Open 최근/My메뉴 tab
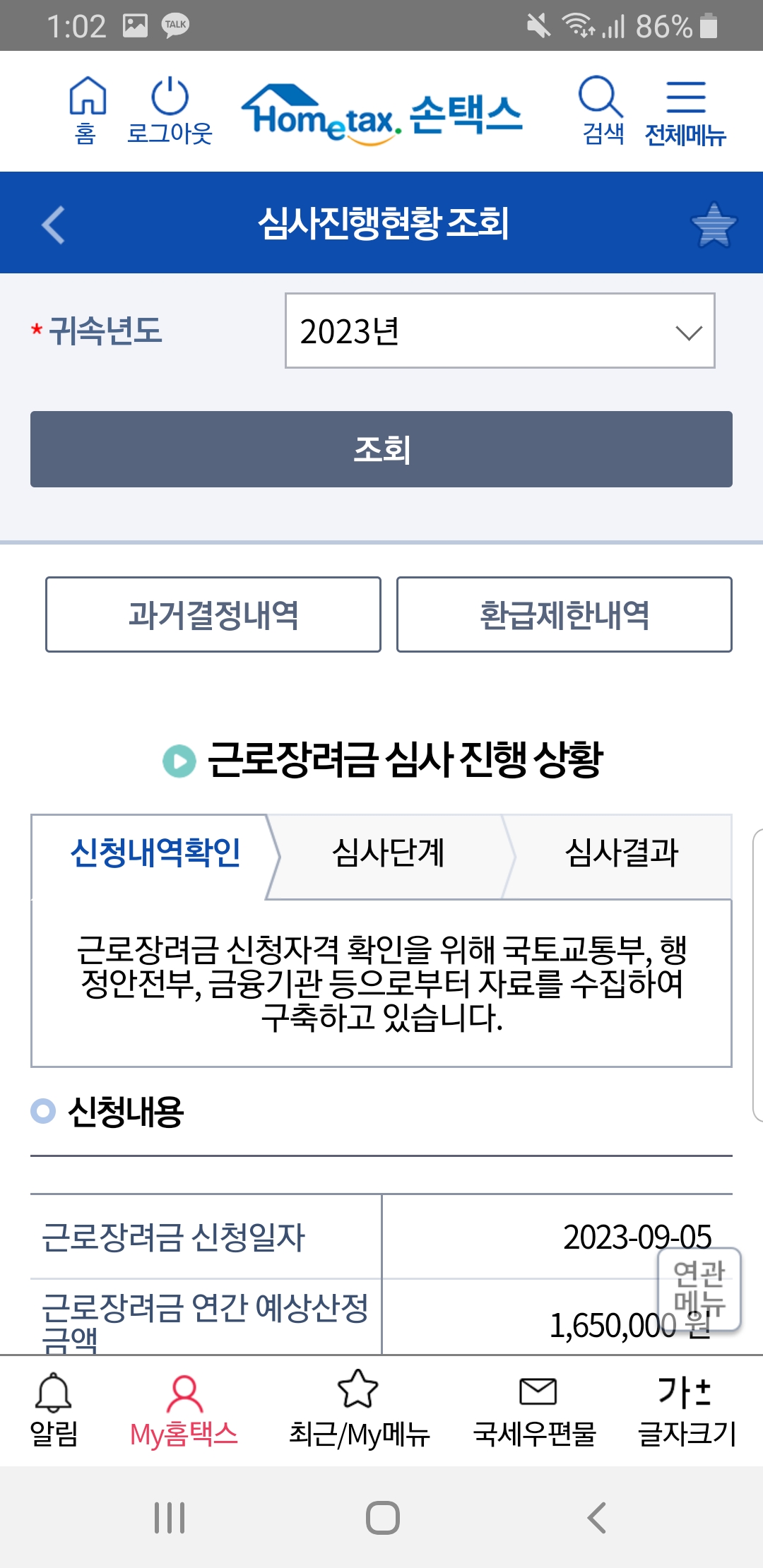The width and height of the screenshot is (763, 1568). coord(359,1410)
